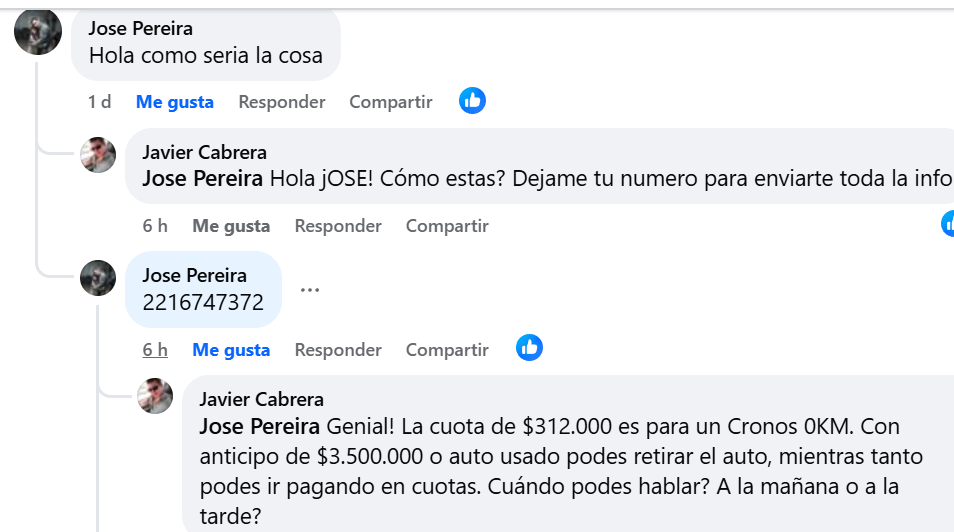The width and height of the screenshot is (954, 532).
Task: Open the 6 h timestamp on 2216747372 comment
Action: pyautogui.click(x=155, y=350)
